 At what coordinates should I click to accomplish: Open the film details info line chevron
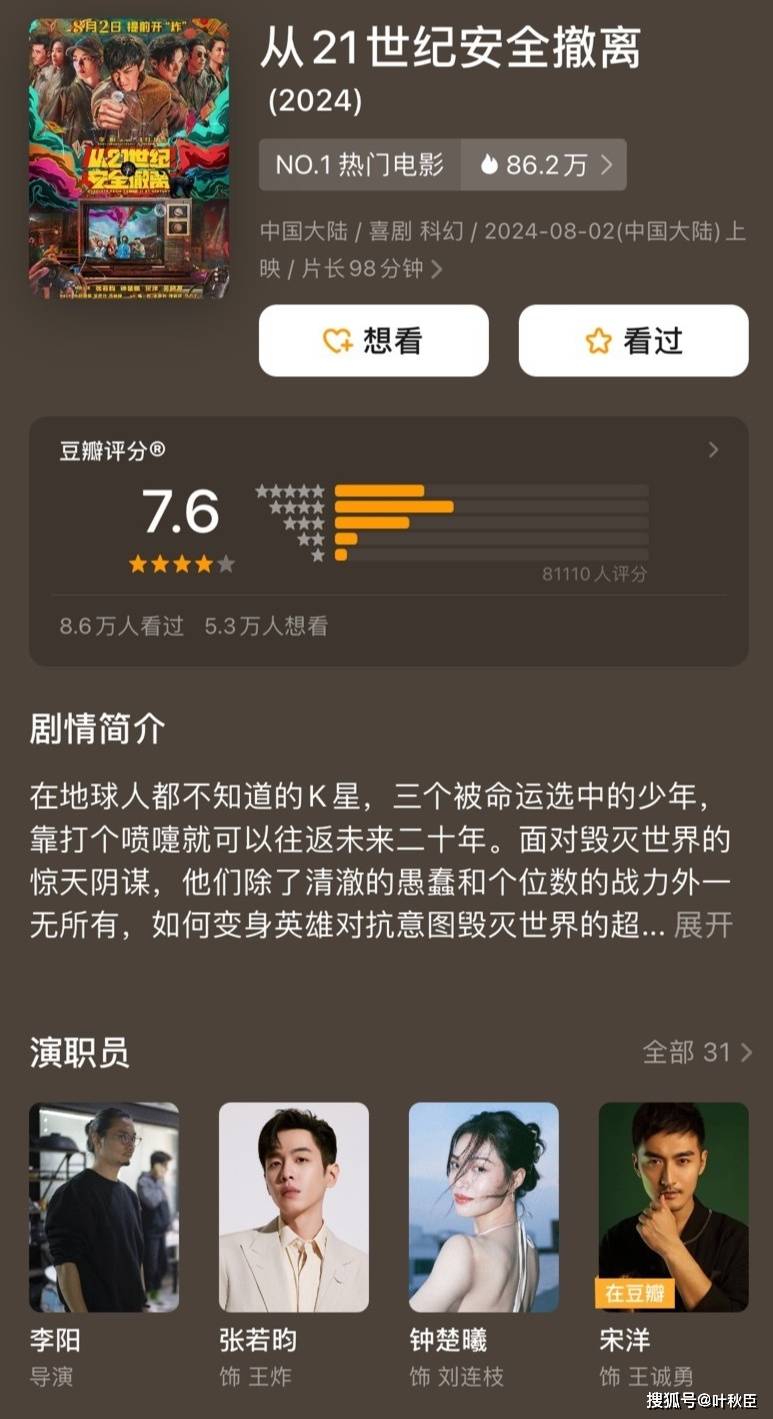[436, 269]
